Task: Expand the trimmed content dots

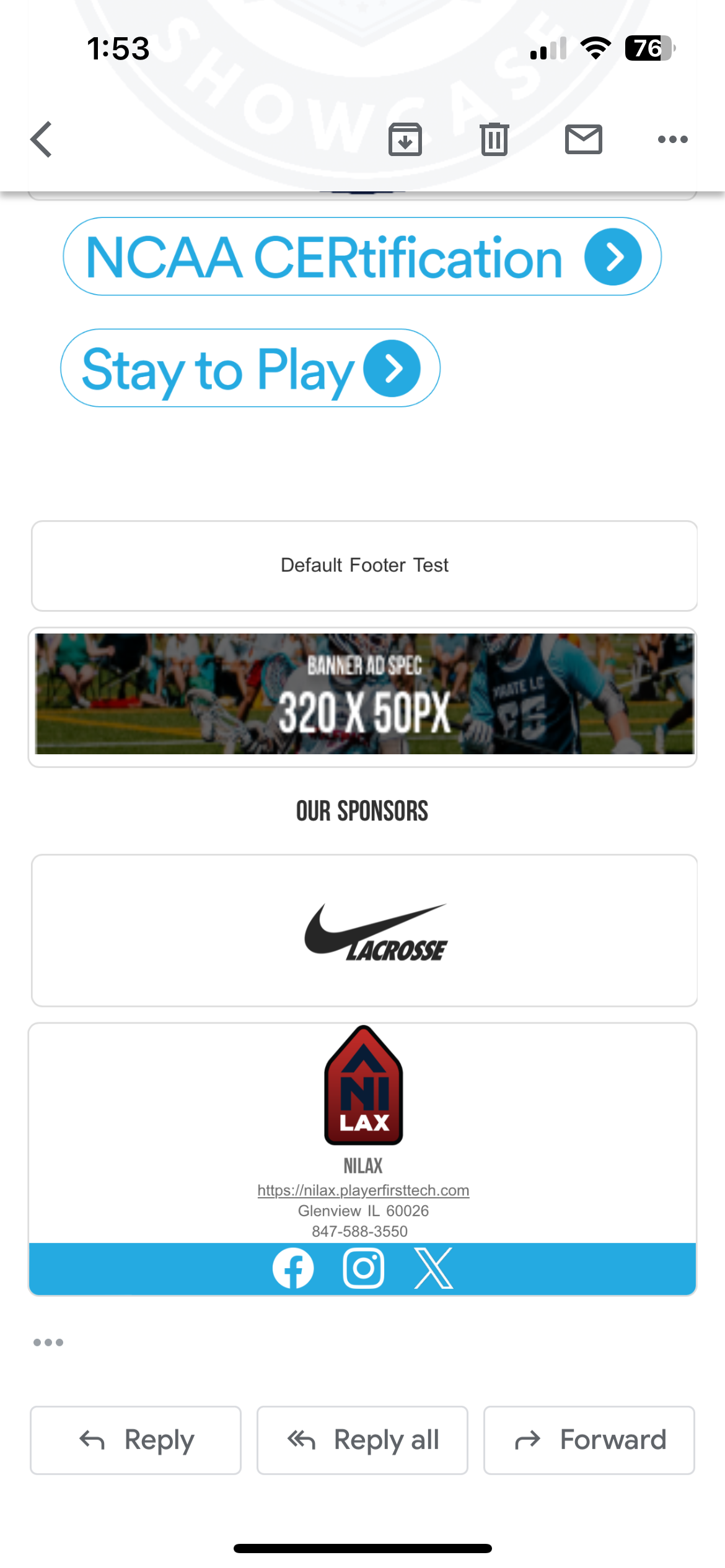Action: coord(48,1342)
